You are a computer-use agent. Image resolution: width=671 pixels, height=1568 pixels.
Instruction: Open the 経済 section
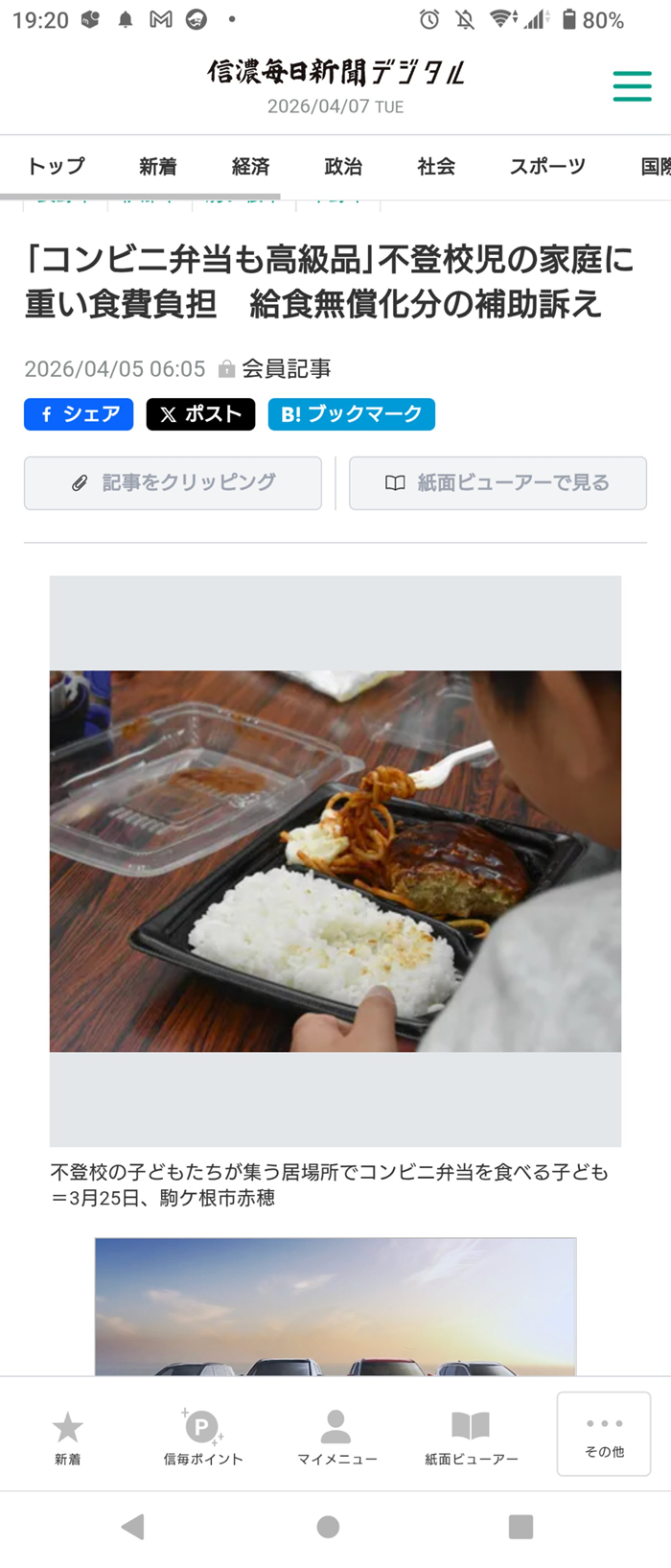coord(250,167)
